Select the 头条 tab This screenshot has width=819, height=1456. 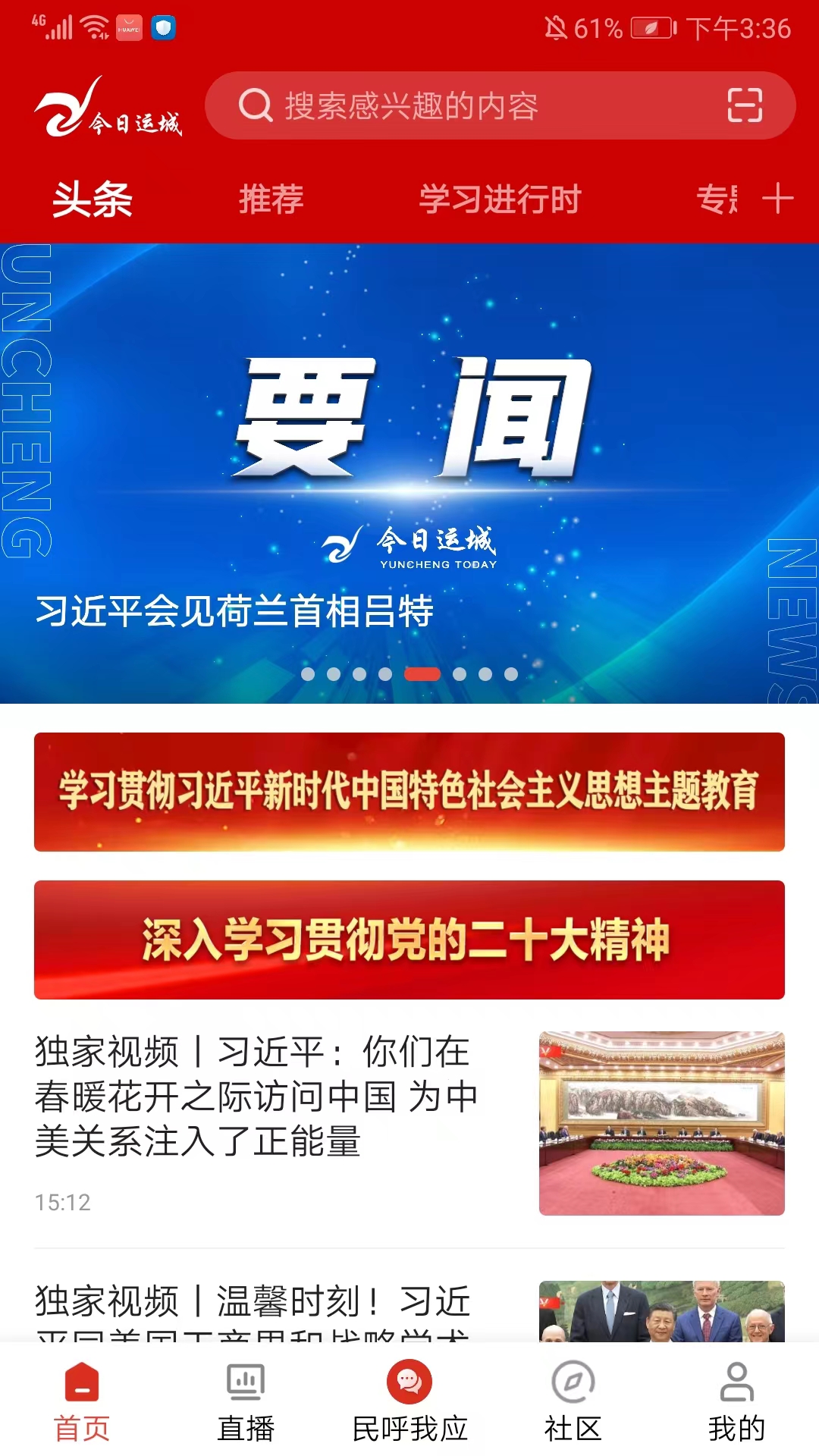point(92,199)
